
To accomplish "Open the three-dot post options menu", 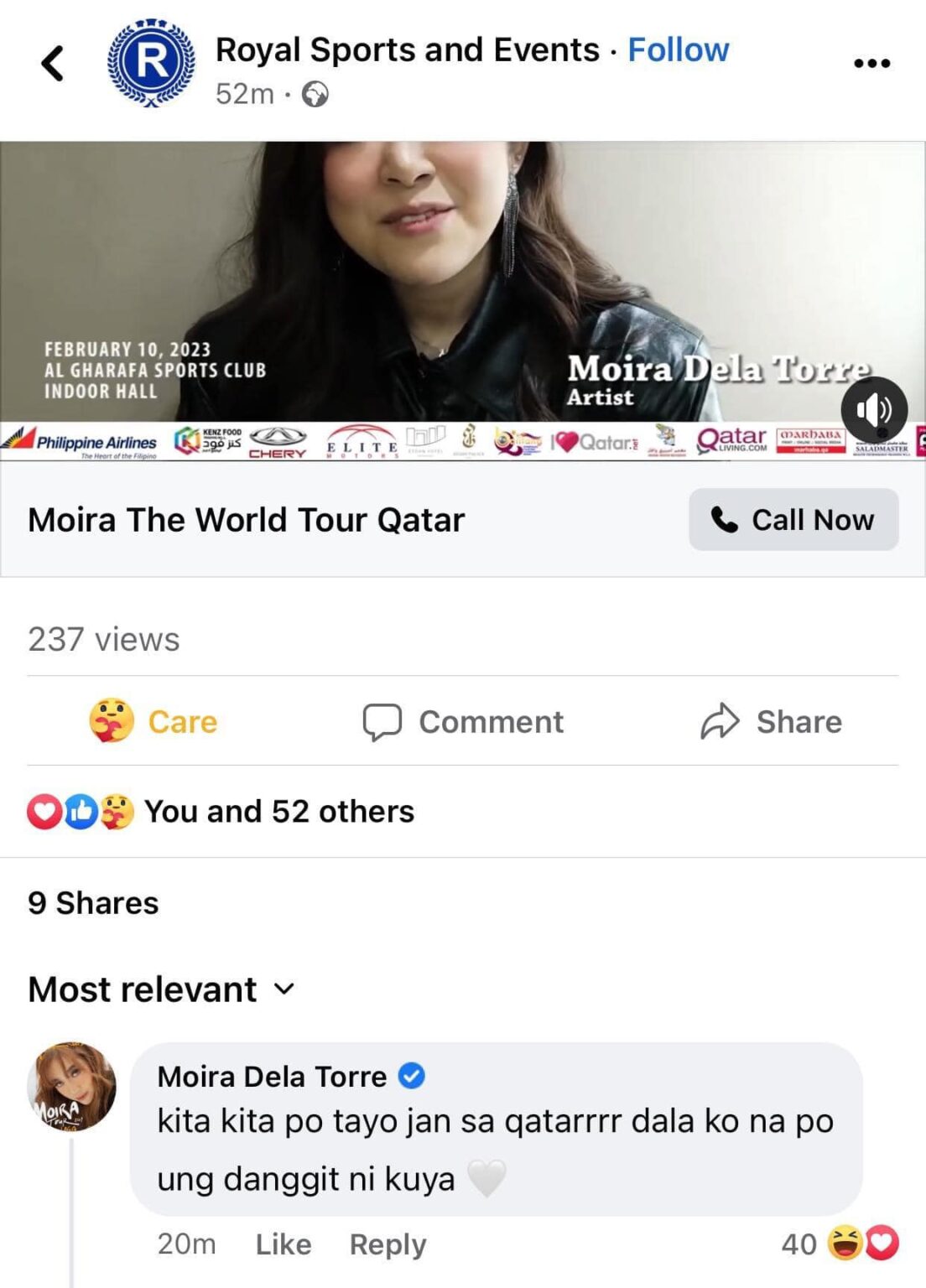I will tap(872, 60).
